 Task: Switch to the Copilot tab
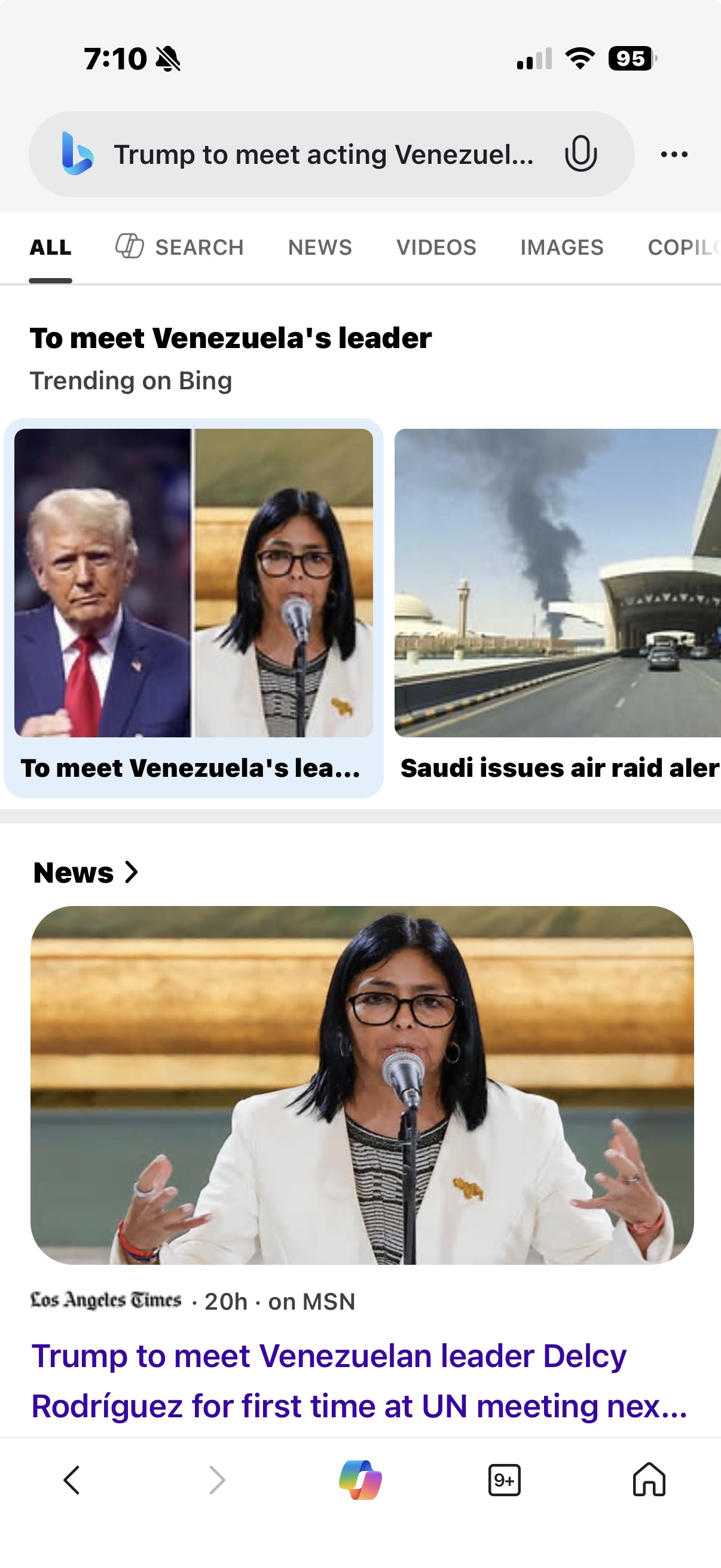pos(684,247)
